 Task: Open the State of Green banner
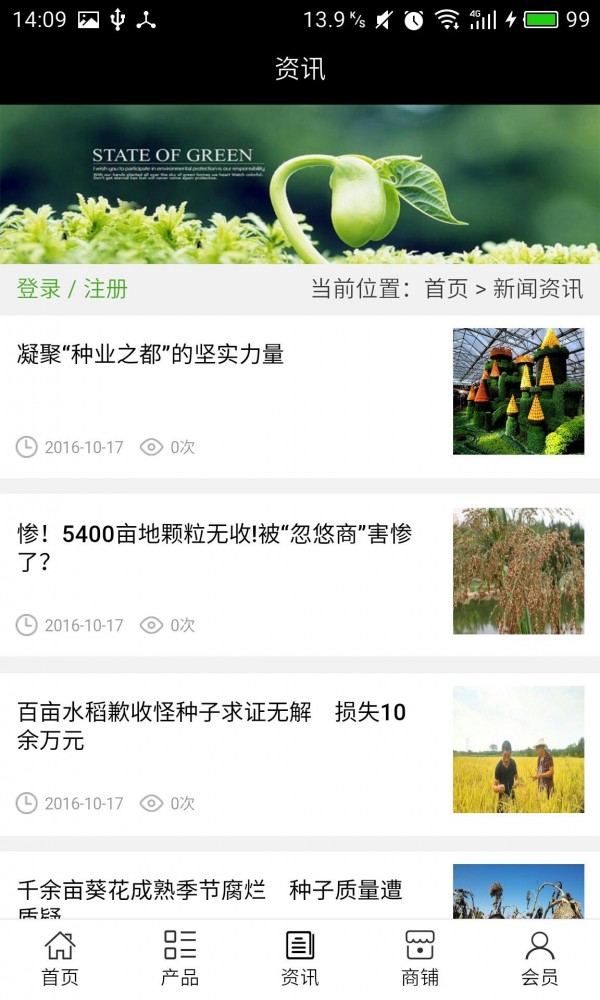pos(300,184)
